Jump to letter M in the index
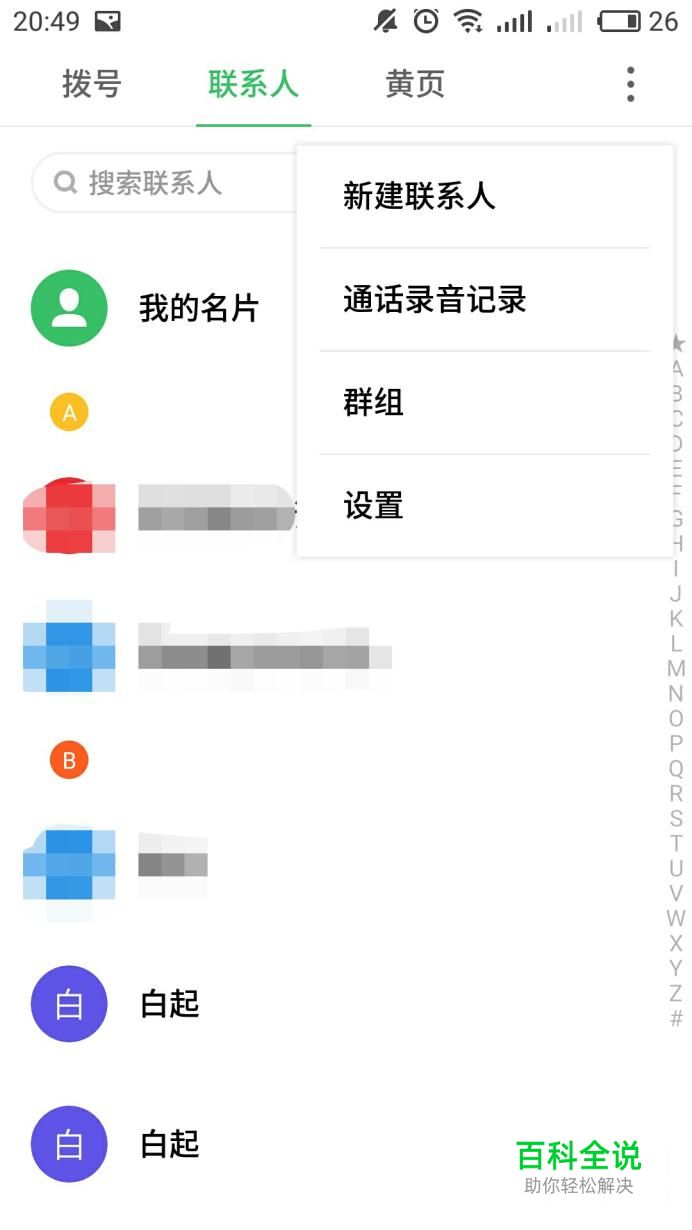The height and width of the screenshot is (1230, 692). click(x=676, y=669)
